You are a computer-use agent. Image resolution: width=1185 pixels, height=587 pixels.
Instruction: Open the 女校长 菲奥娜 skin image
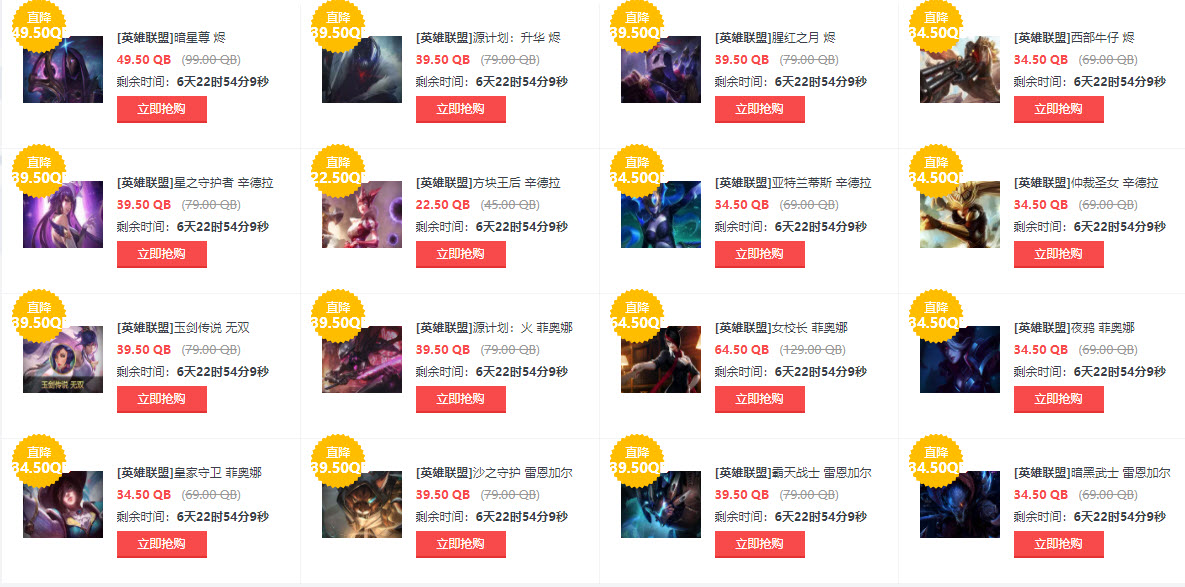[x=661, y=360]
